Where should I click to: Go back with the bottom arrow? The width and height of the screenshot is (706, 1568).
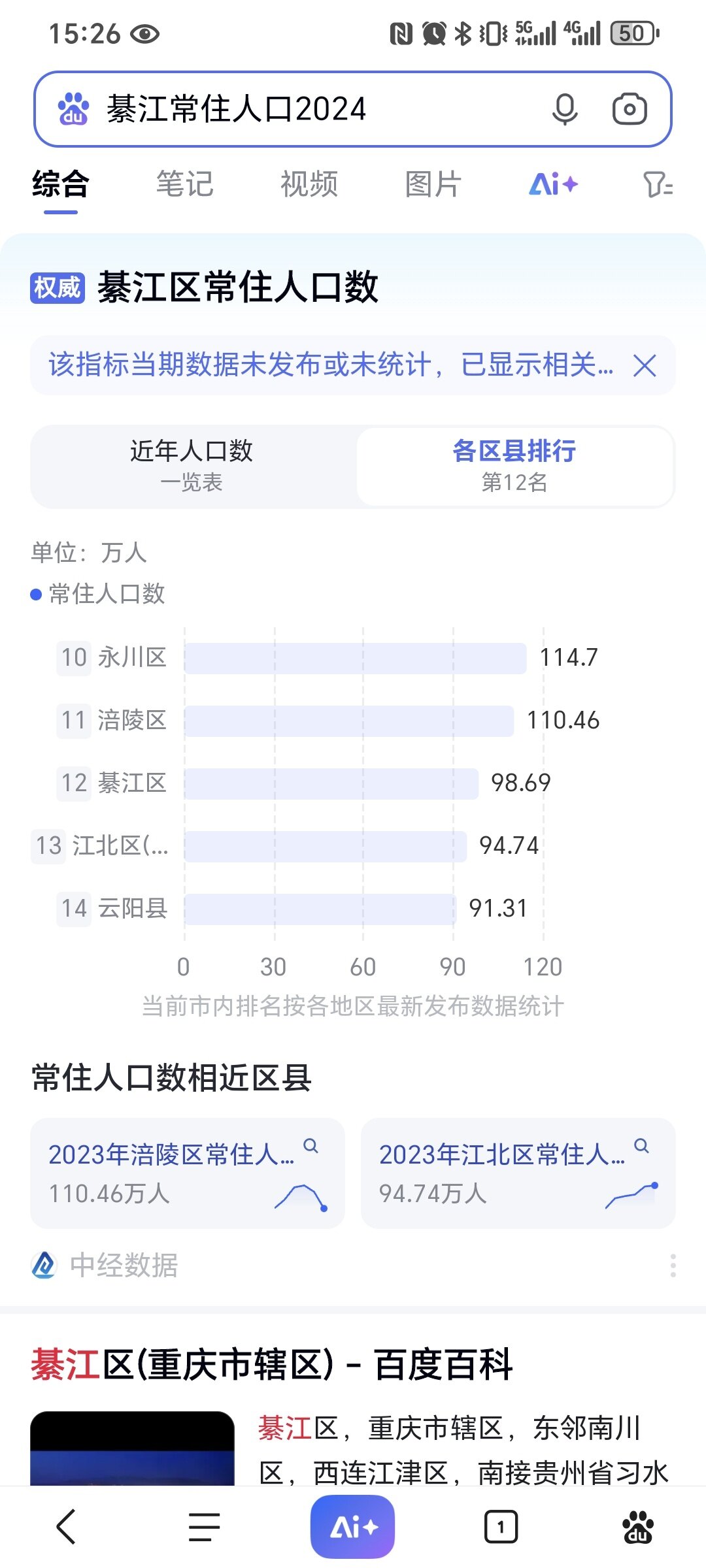[x=67, y=1527]
